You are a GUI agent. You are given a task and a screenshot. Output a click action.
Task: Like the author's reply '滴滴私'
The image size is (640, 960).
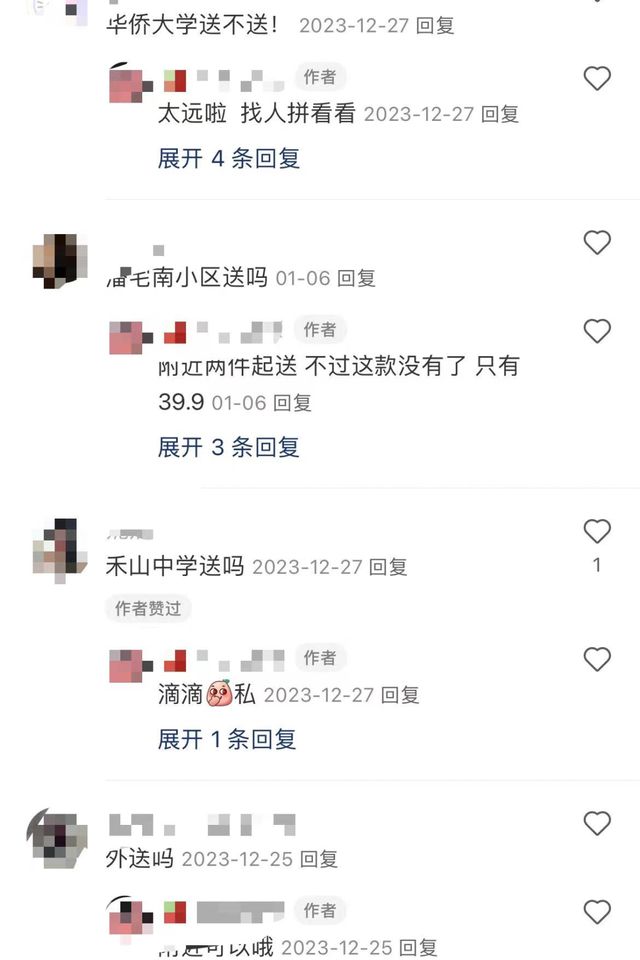pyautogui.click(x=597, y=659)
